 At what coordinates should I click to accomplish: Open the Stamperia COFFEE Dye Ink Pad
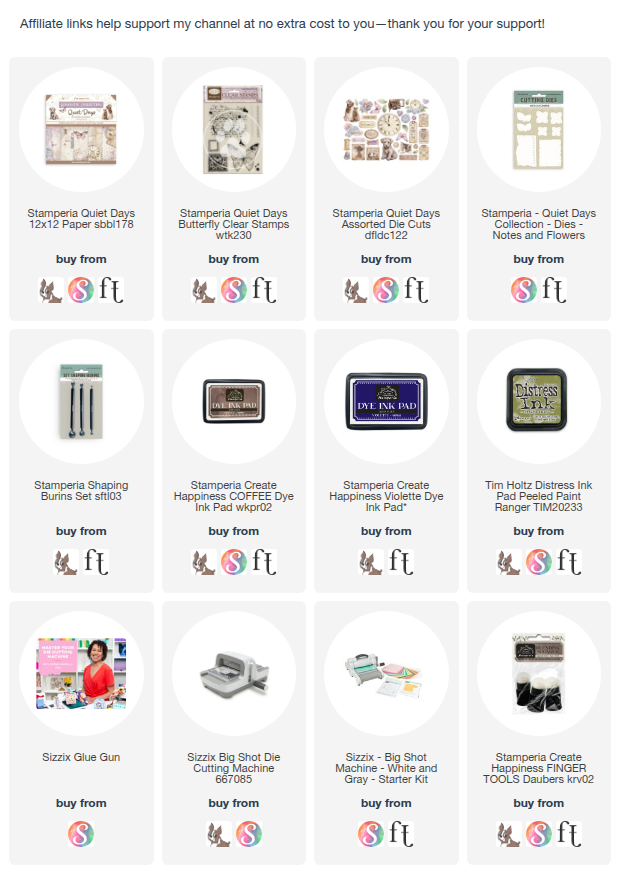[234, 396]
